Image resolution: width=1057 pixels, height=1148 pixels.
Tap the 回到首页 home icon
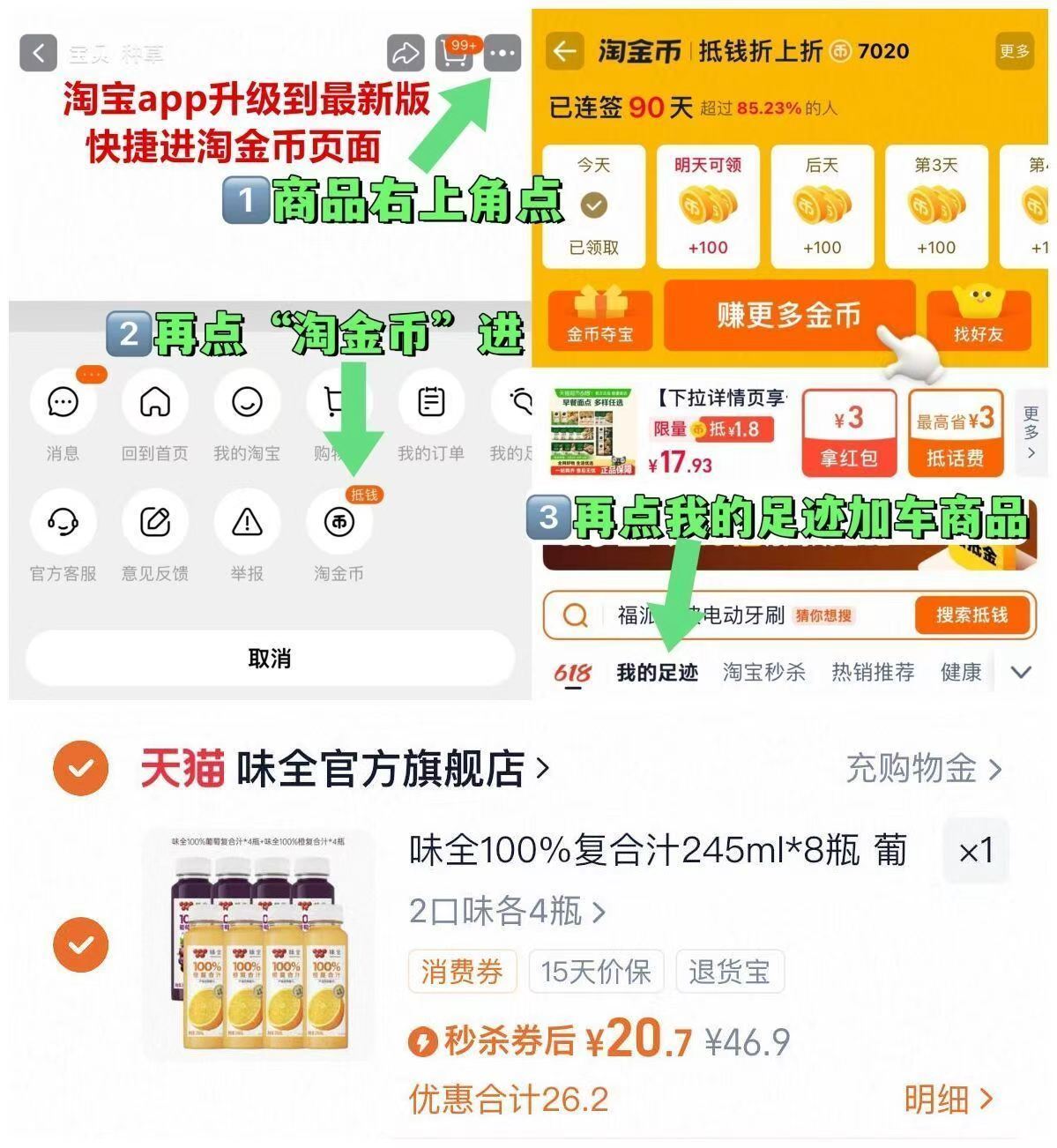(155, 402)
